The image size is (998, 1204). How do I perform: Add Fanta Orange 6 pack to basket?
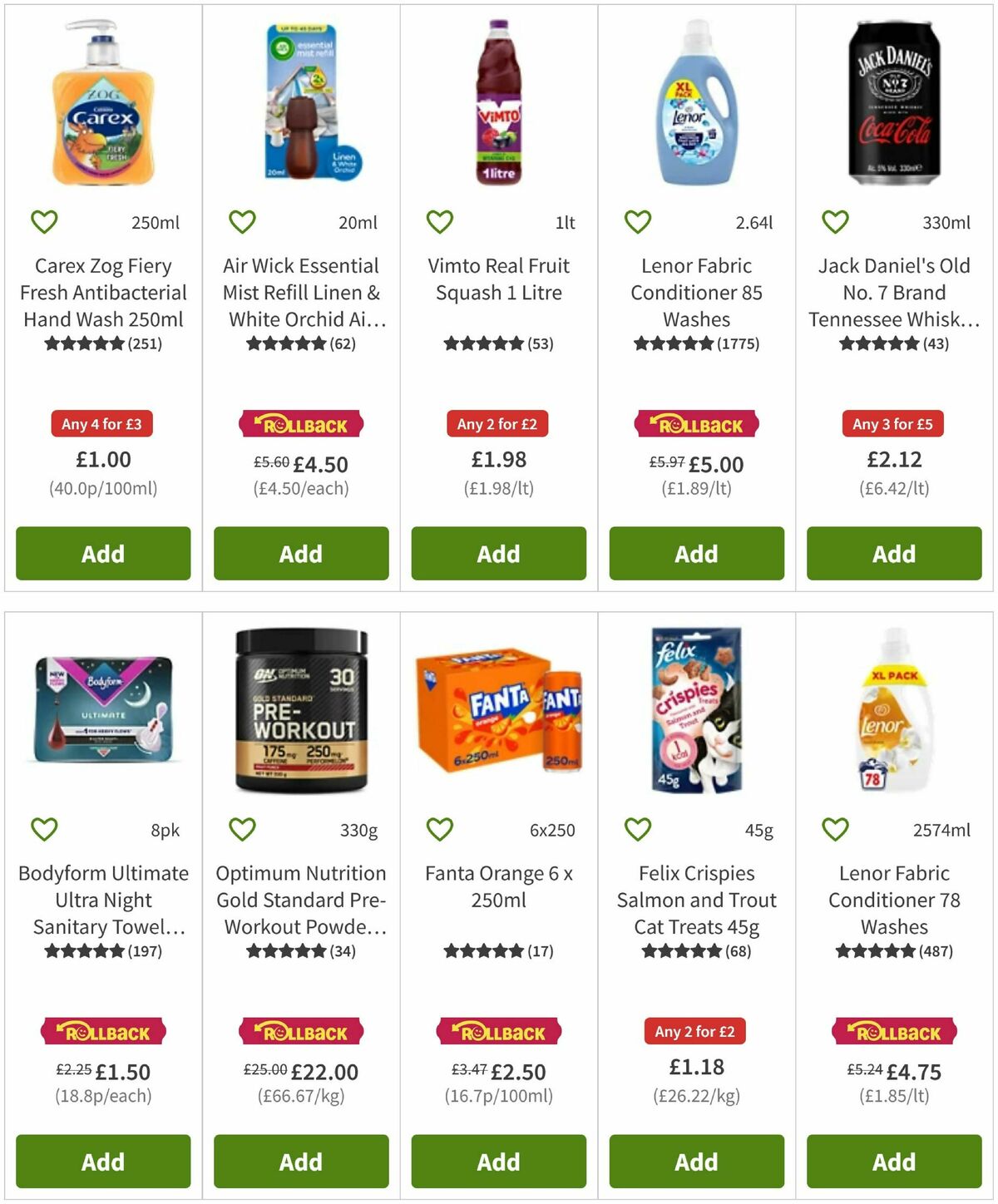click(497, 1162)
